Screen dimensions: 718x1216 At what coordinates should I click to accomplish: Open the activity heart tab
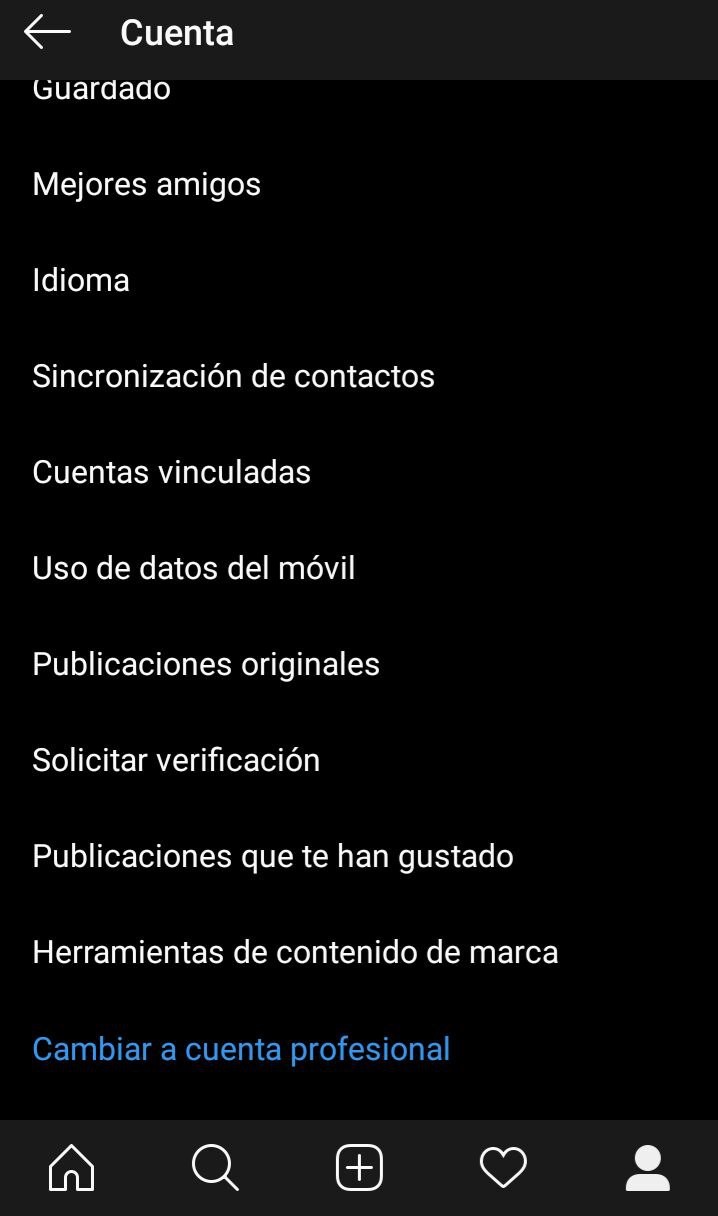coord(503,1167)
